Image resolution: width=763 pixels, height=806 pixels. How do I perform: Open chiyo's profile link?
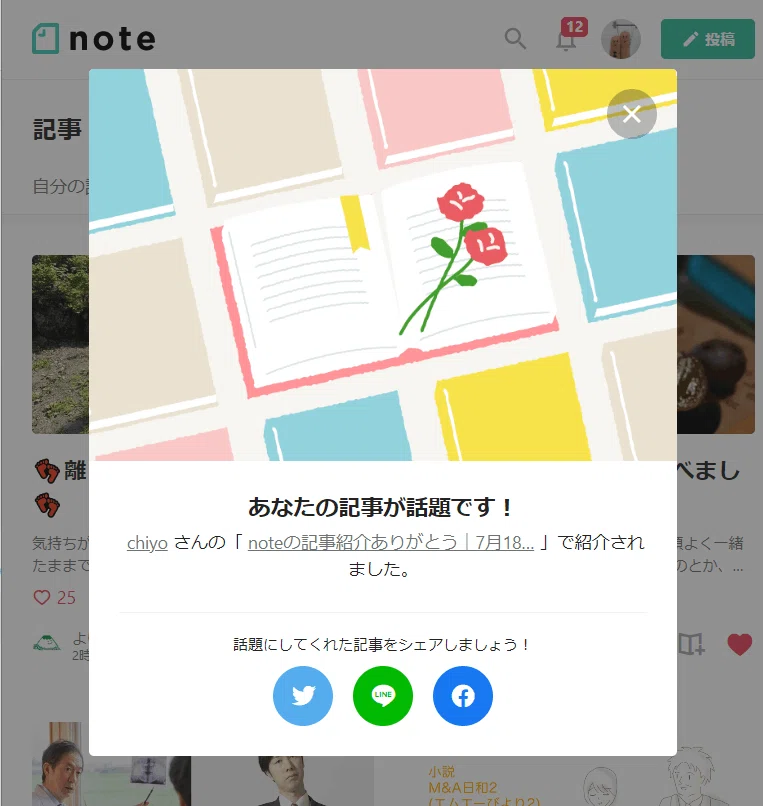(147, 543)
